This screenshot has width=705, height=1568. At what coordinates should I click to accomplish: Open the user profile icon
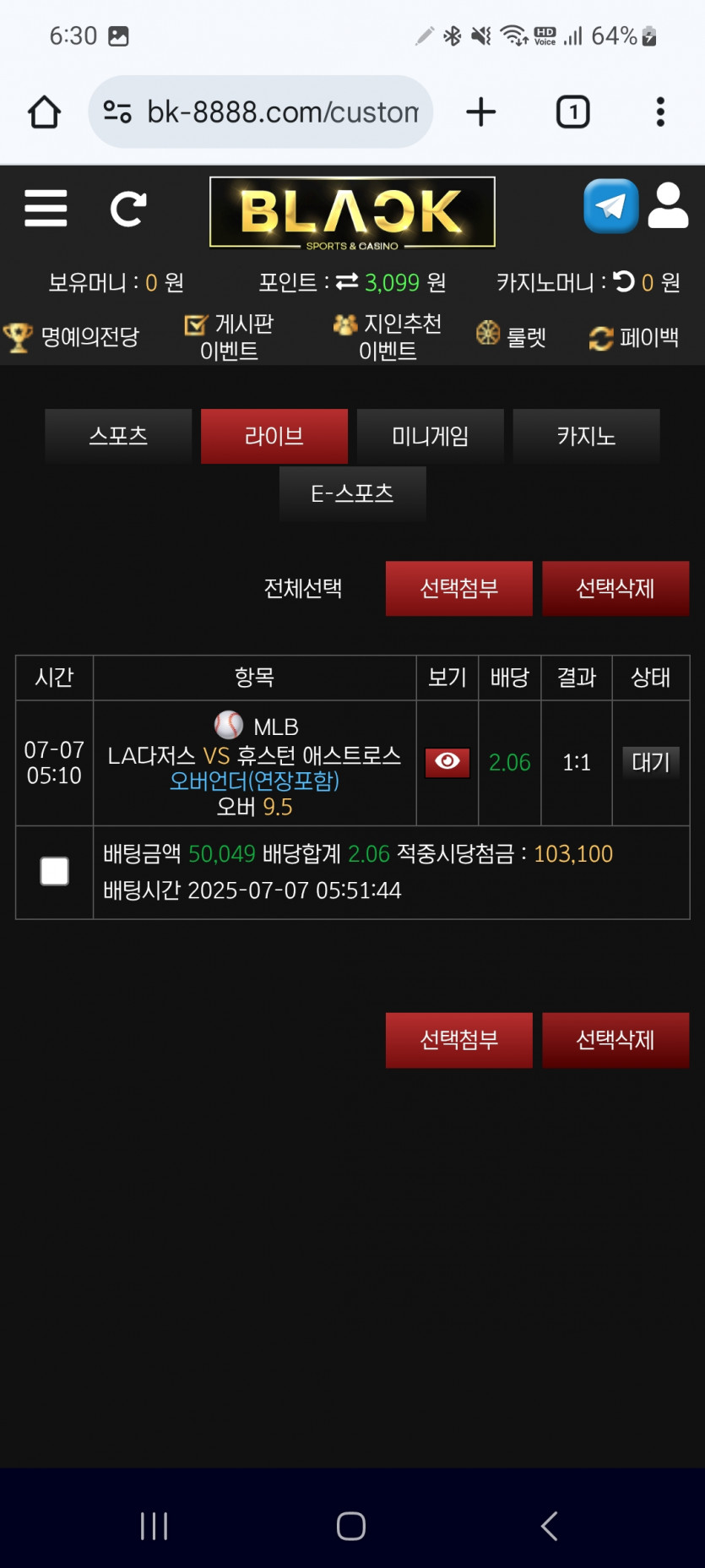point(668,206)
